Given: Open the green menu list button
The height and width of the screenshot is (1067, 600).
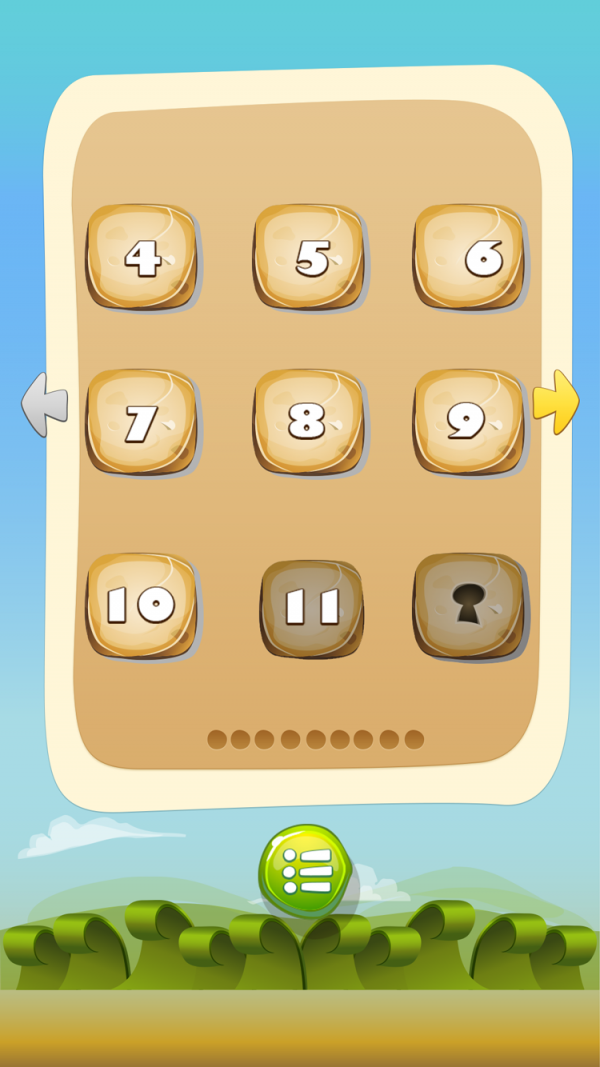Looking at the screenshot, I should pos(305,871).
